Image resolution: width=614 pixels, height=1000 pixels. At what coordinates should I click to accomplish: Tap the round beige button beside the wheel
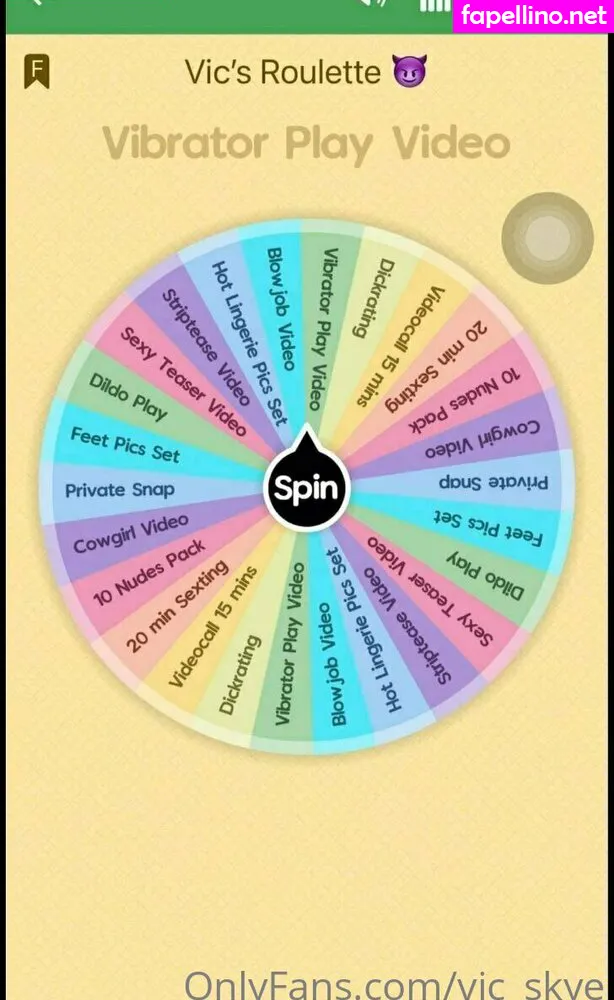pyautogui.click(x=547, y=237)
